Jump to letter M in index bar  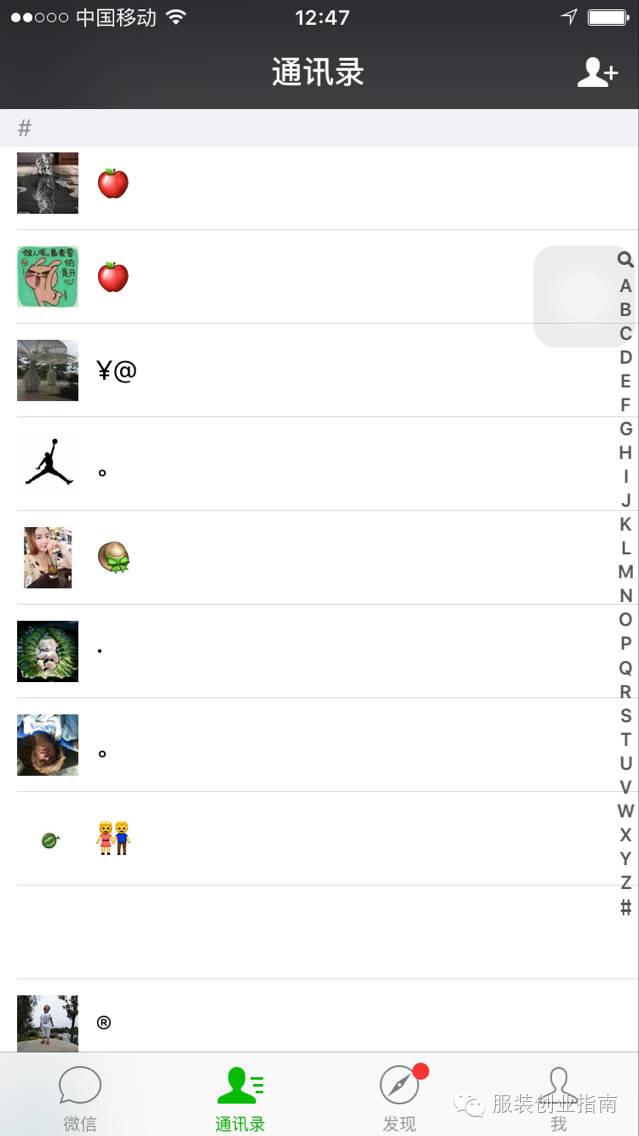pos(626,572)
